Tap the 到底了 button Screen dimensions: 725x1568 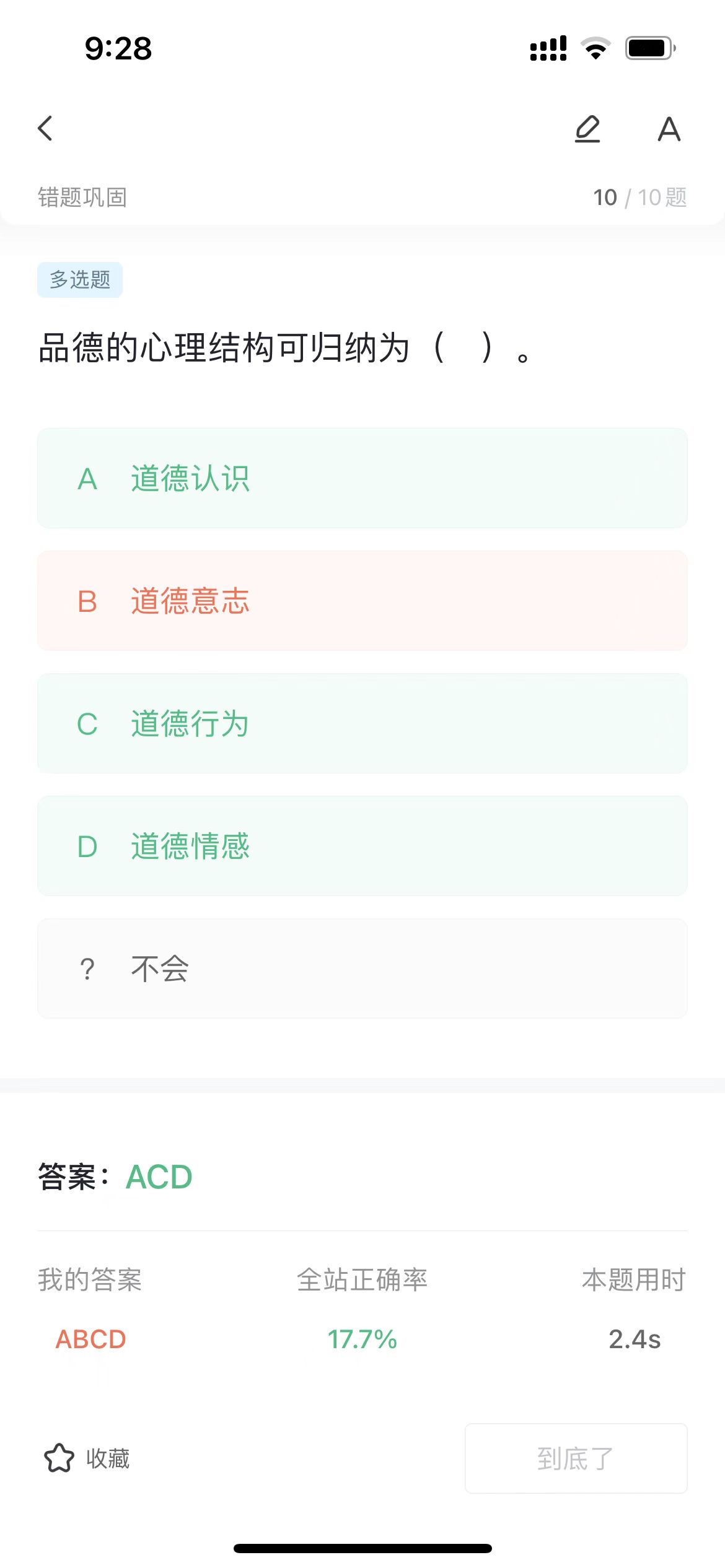coord(576,1458)
